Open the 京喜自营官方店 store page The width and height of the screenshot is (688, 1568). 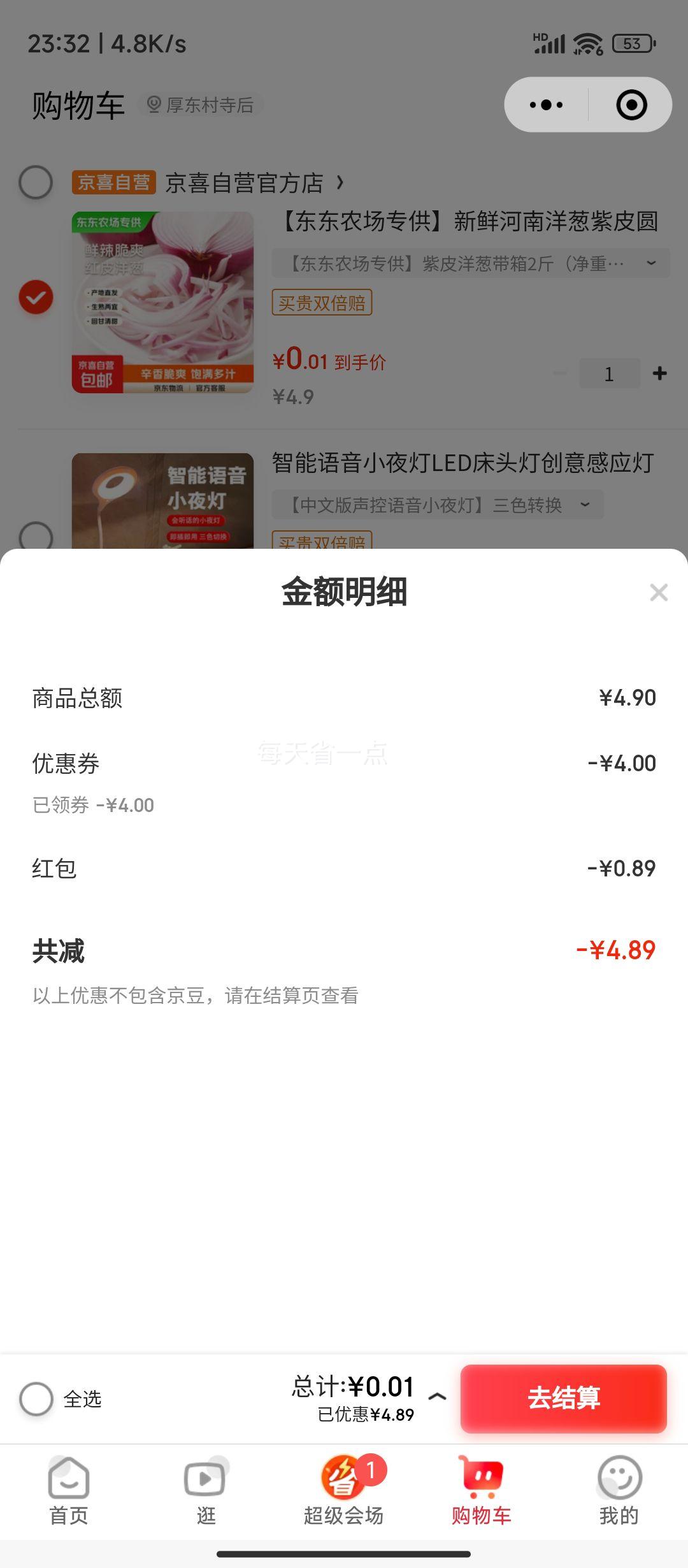pyautogui.click(x=250, y=183)
